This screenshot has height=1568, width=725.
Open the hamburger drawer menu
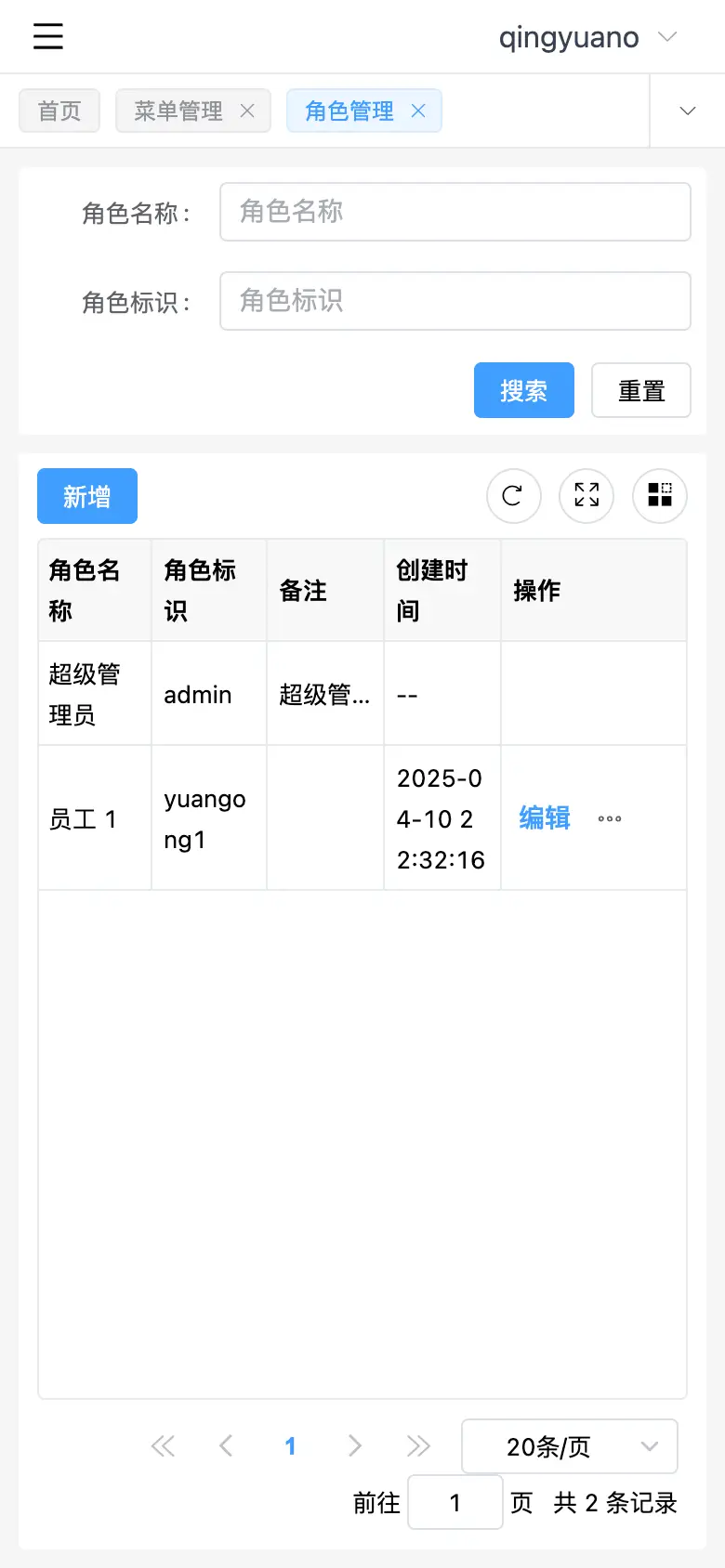(x=48, y=37)
